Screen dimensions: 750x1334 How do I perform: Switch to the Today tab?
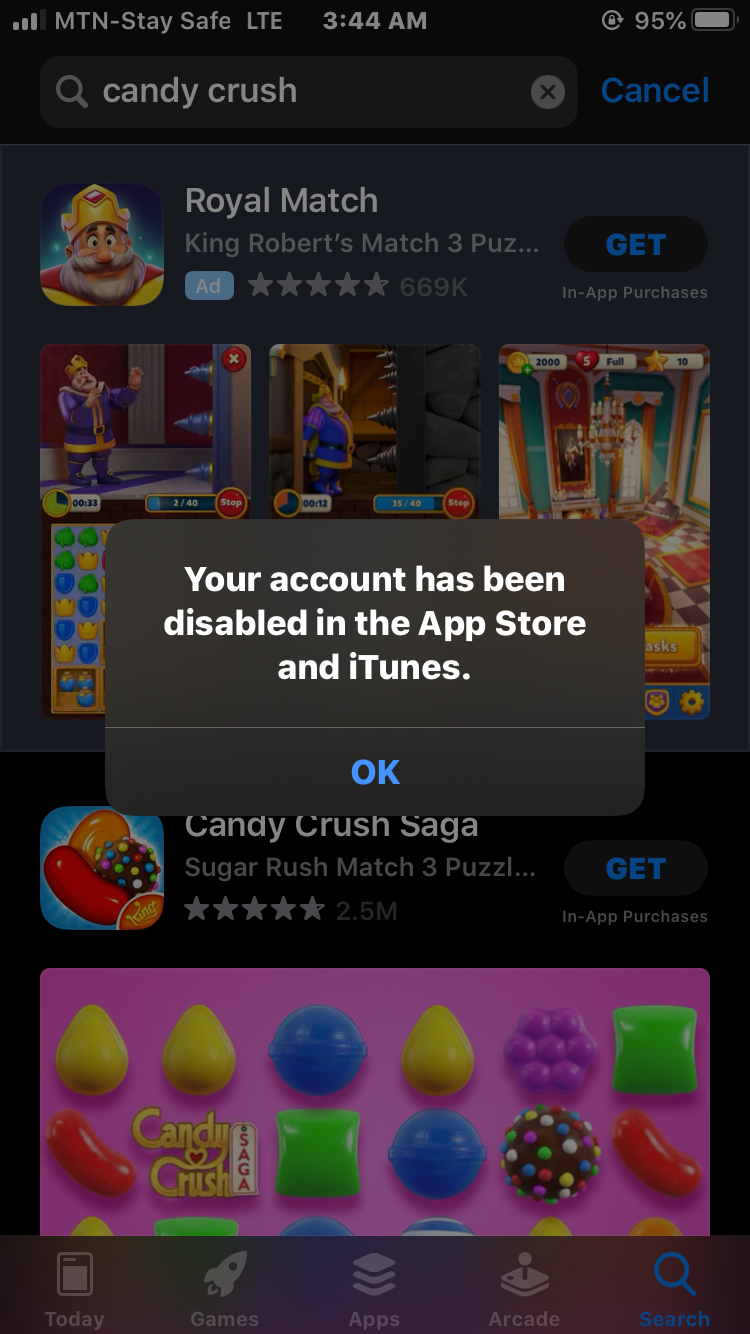point(75,1289)
